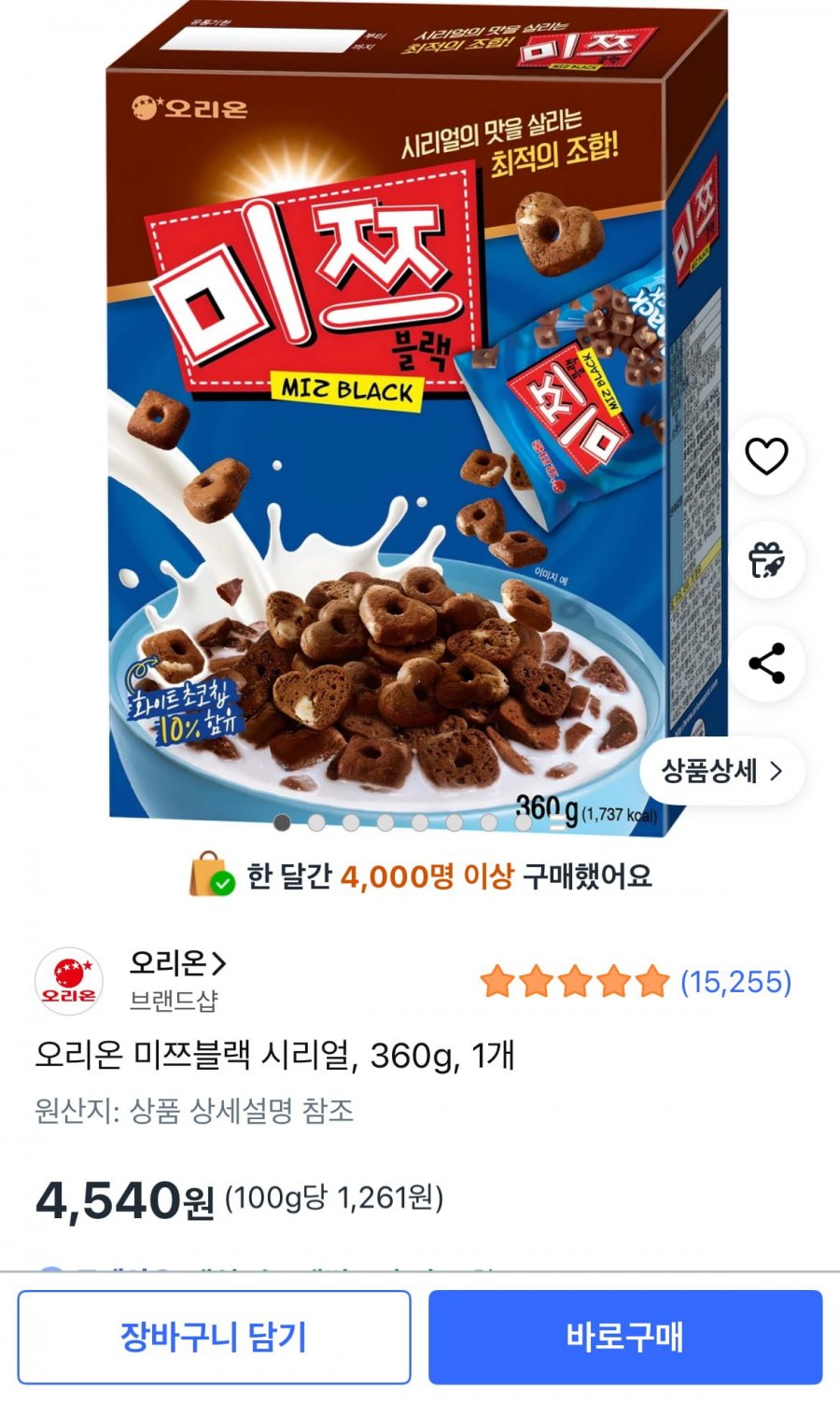840x1402 pixels.
Task: Tap 장바구니 담기 to add to cart
Action: coord(214,1337)
